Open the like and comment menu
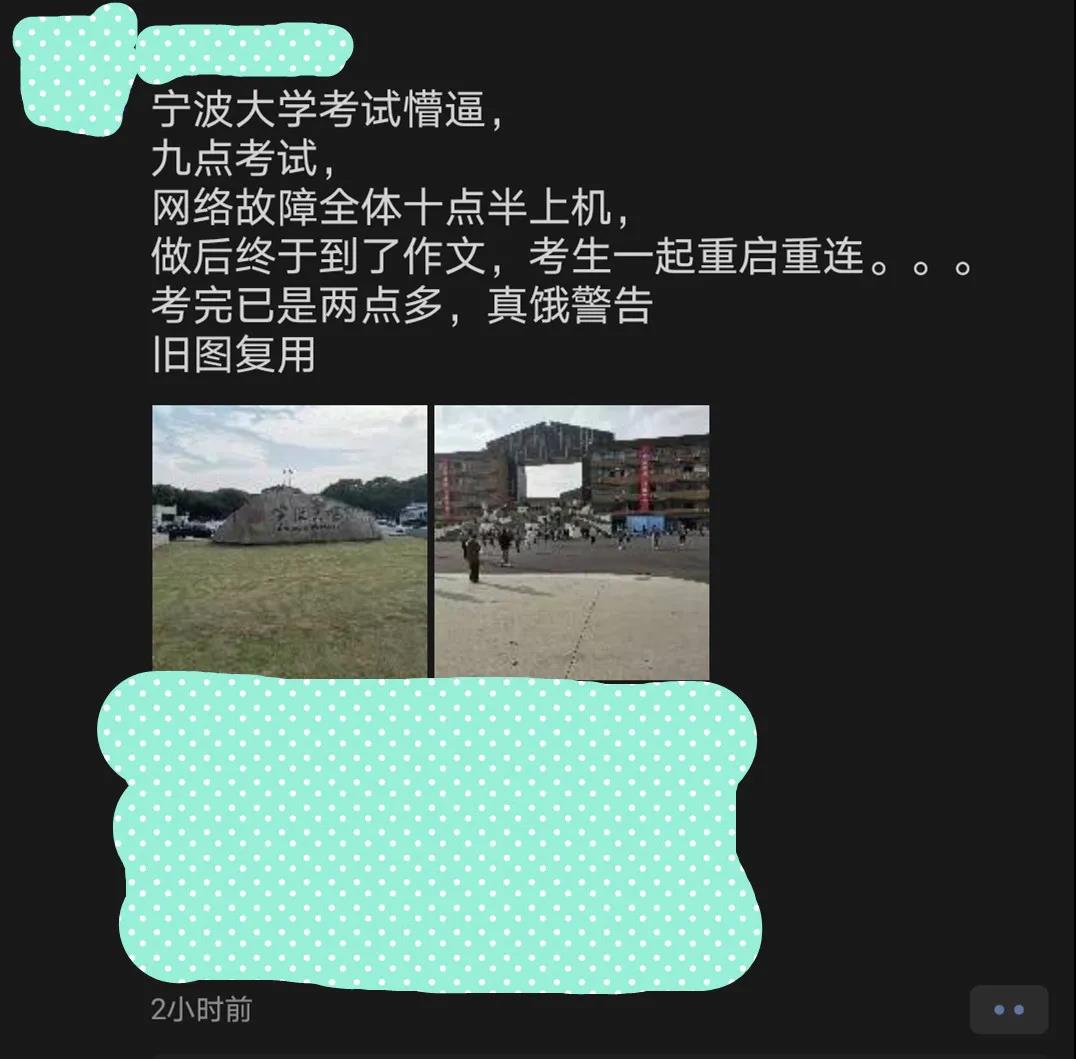 (1008, 1009)
